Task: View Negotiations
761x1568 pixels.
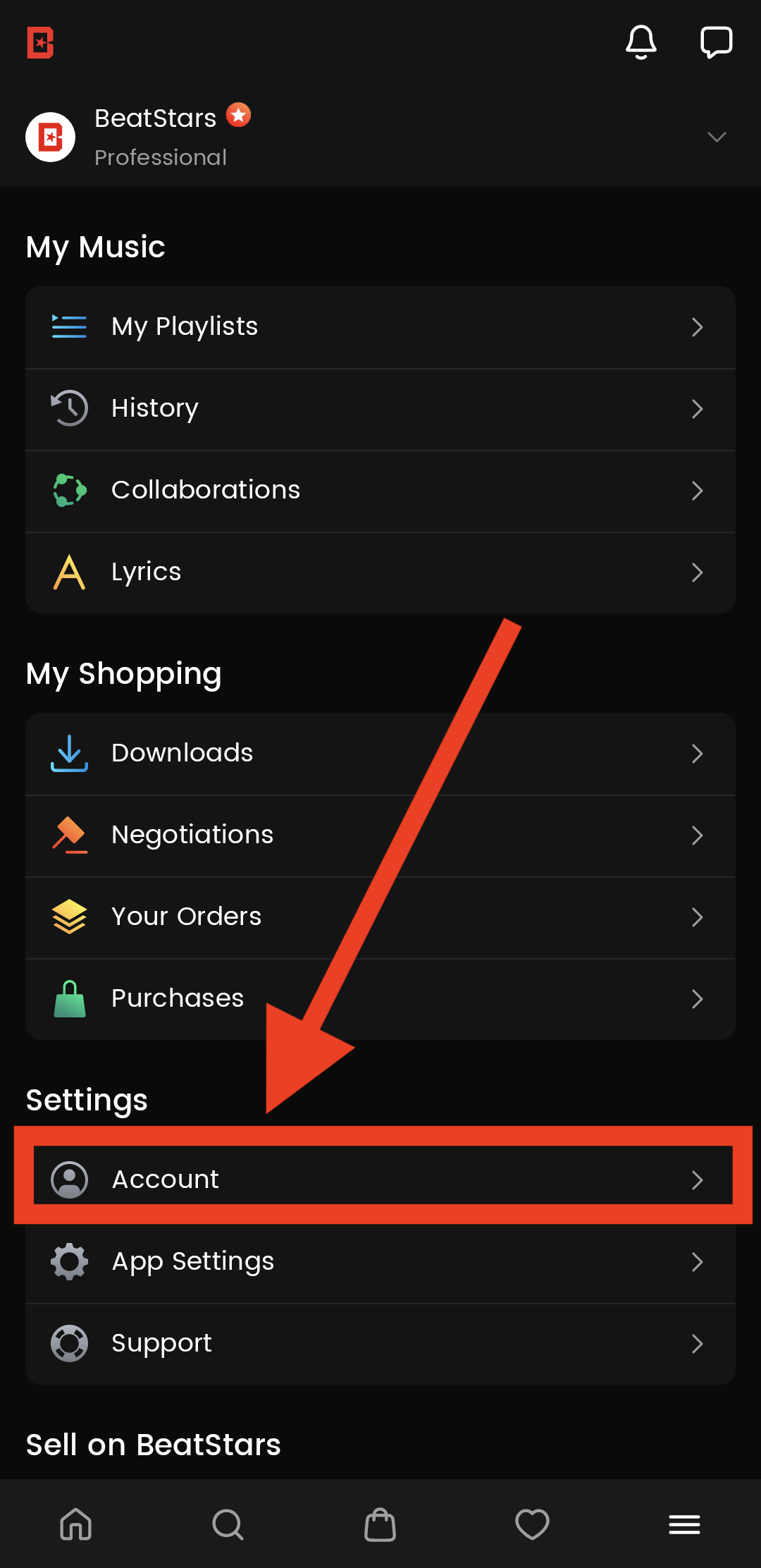Action: [x=380, y=835]
